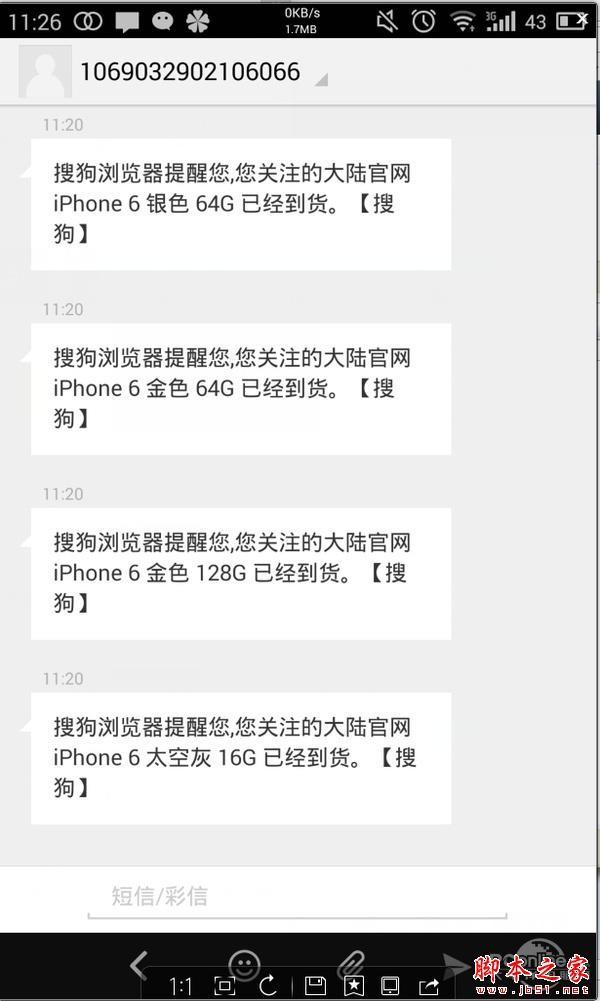Close the viewer with the top X

click(583, 16)
